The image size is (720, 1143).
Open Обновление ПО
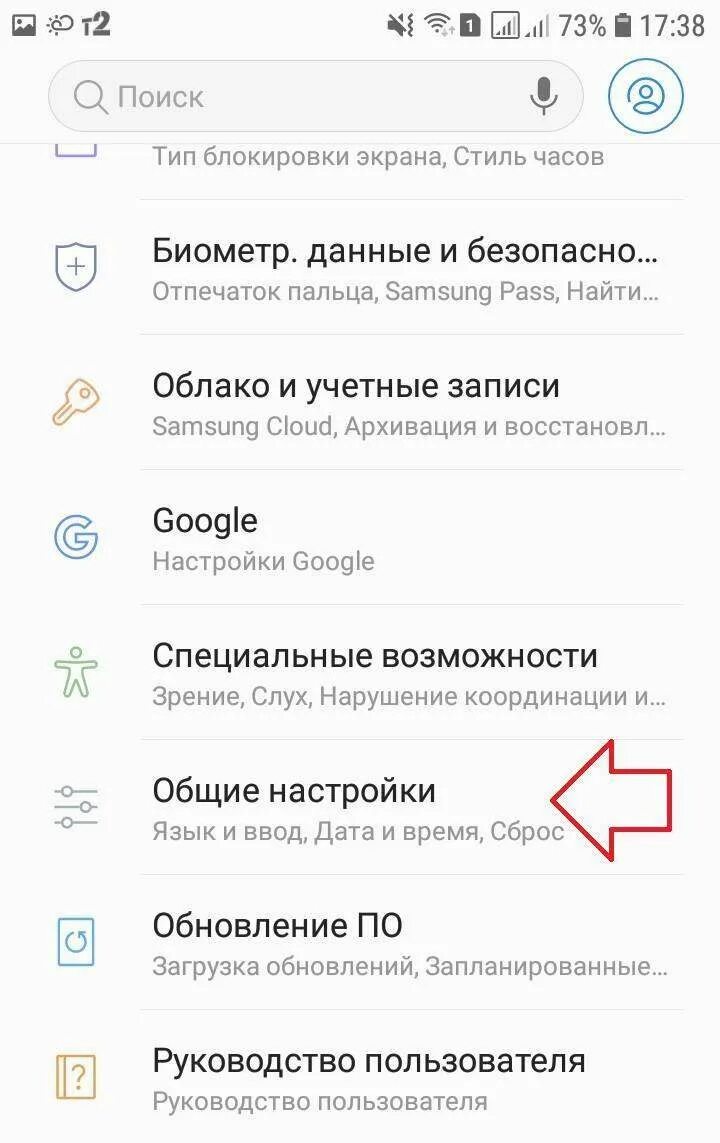point(360,942)
